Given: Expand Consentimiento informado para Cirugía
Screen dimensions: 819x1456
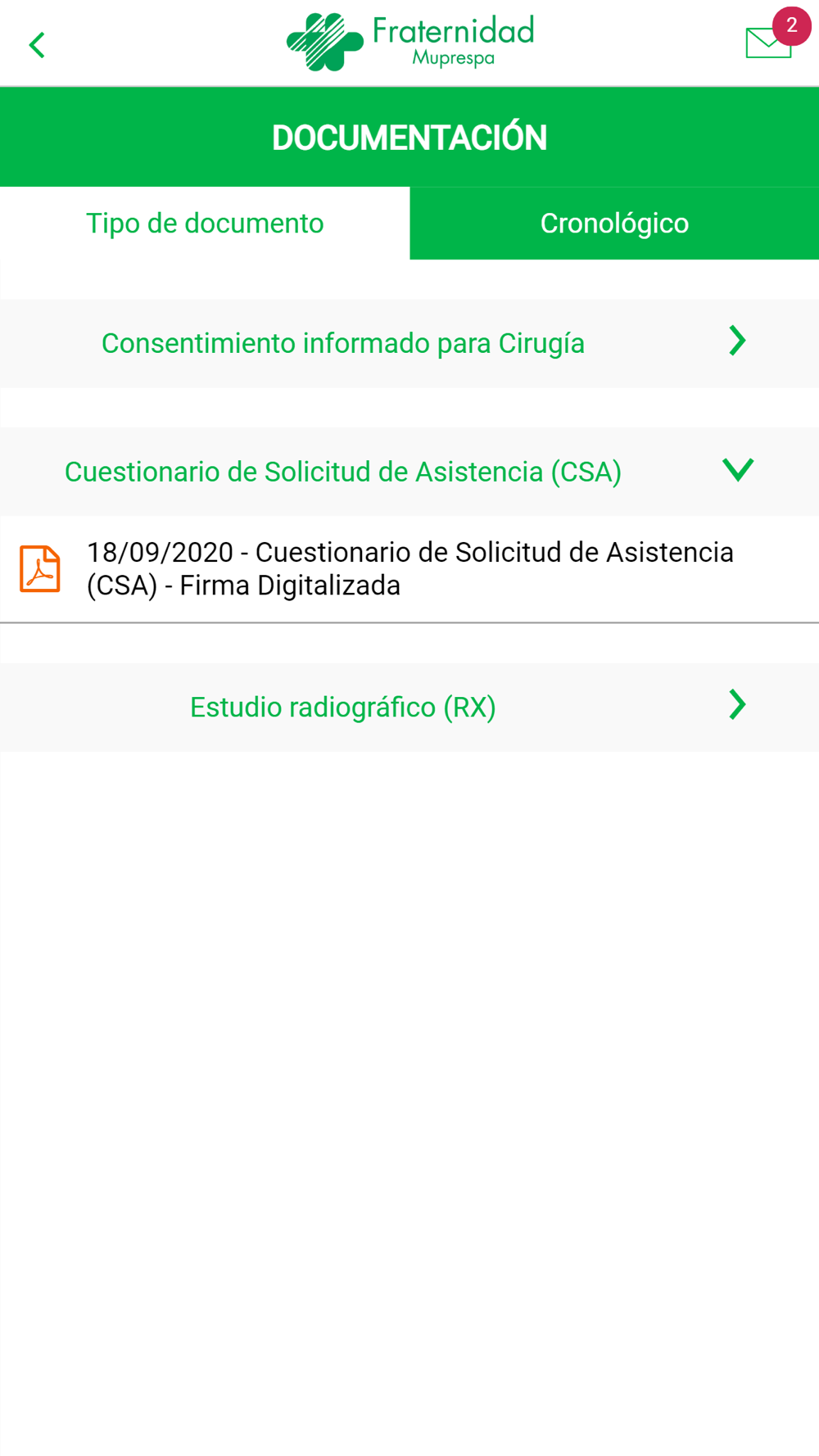Looking at the screenshot, I should (x=409, y=343).
